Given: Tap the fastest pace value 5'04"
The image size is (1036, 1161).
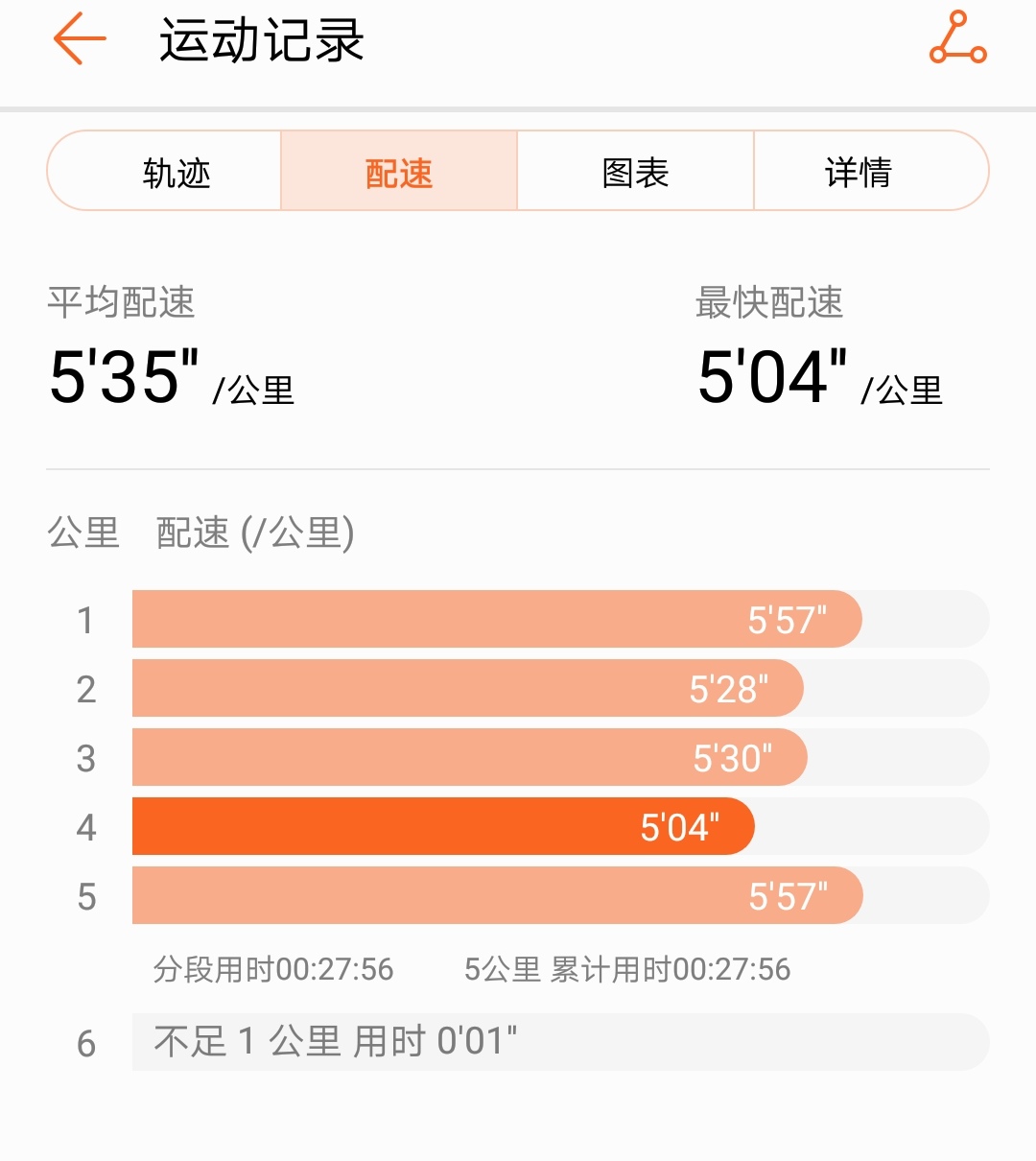Looking at the screenshot, I should 772,374.
